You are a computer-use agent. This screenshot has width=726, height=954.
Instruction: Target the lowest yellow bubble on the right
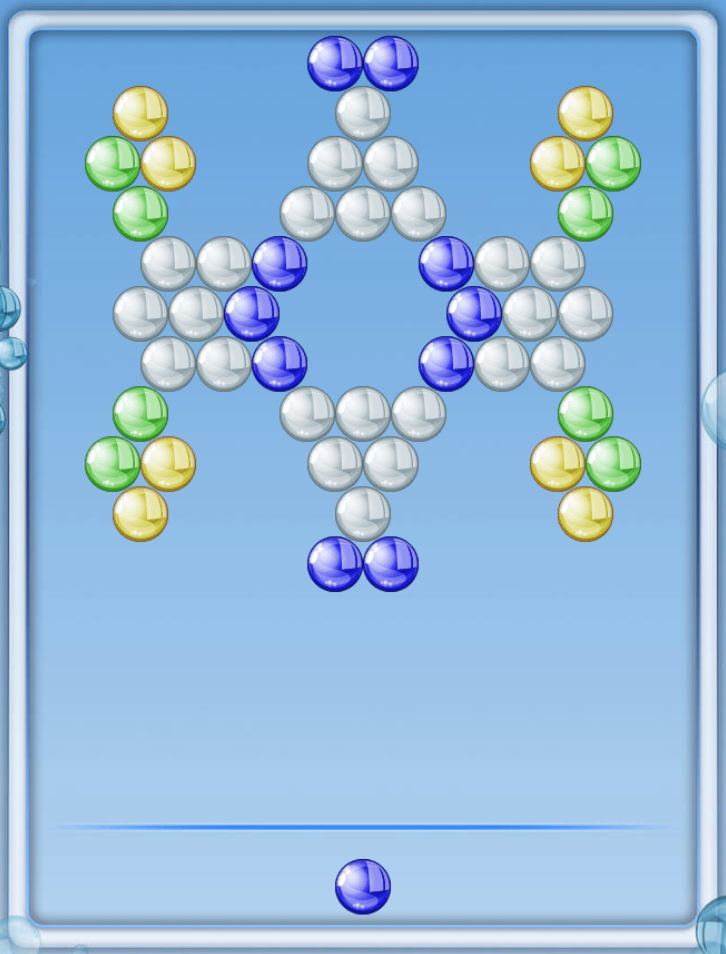click(585, 513)
